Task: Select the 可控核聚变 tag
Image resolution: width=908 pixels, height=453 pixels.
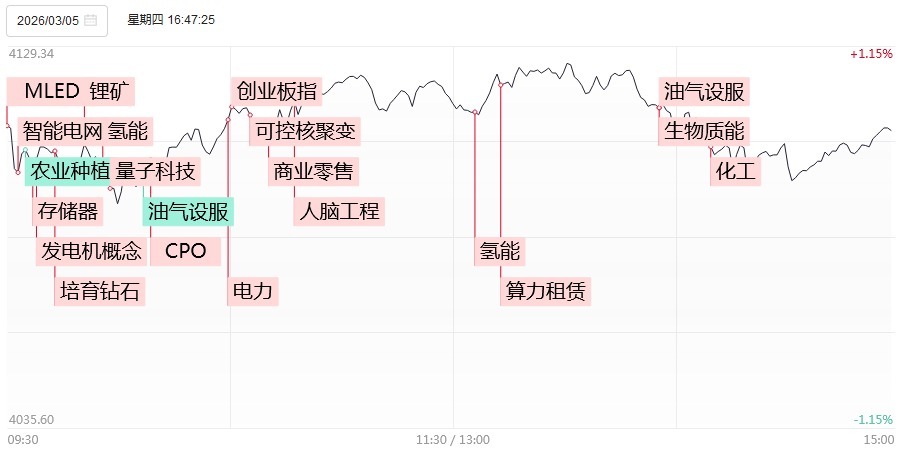Action: (x=304, y=131)
